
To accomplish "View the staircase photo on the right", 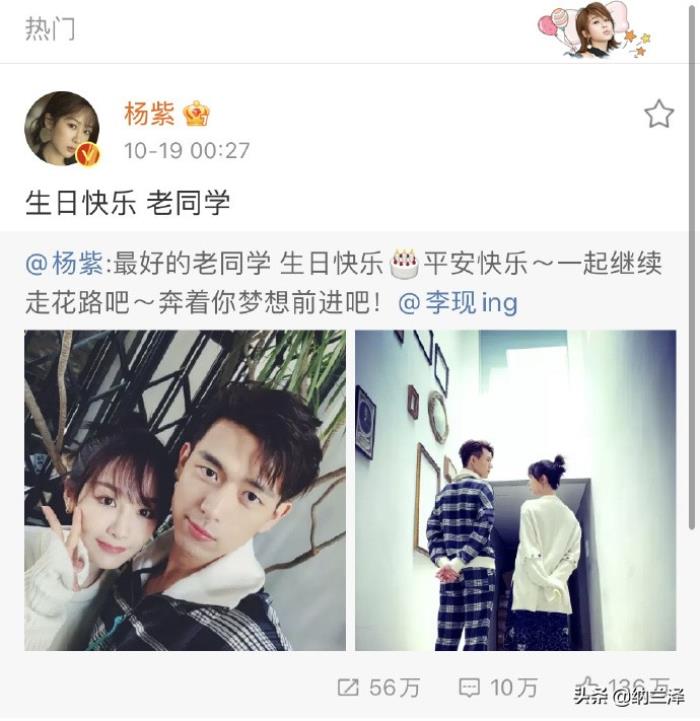I will pyautogui.click(x=515, y=490).
